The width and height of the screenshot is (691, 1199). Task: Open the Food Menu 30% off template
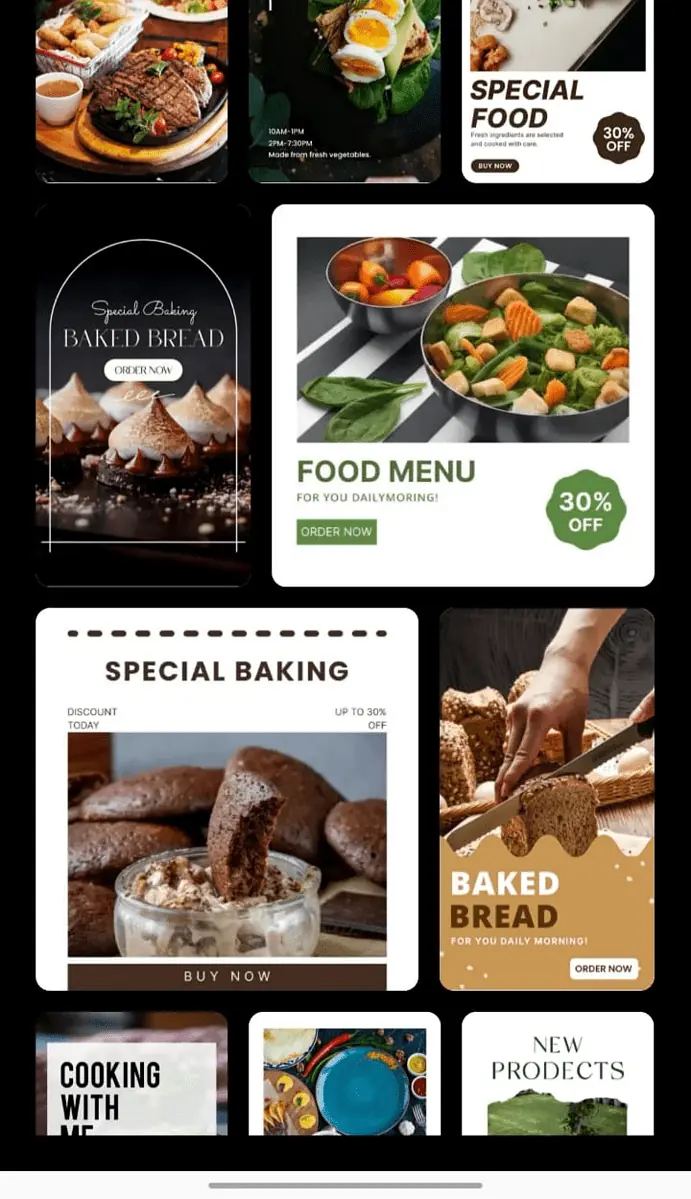[x=462, y=395]
